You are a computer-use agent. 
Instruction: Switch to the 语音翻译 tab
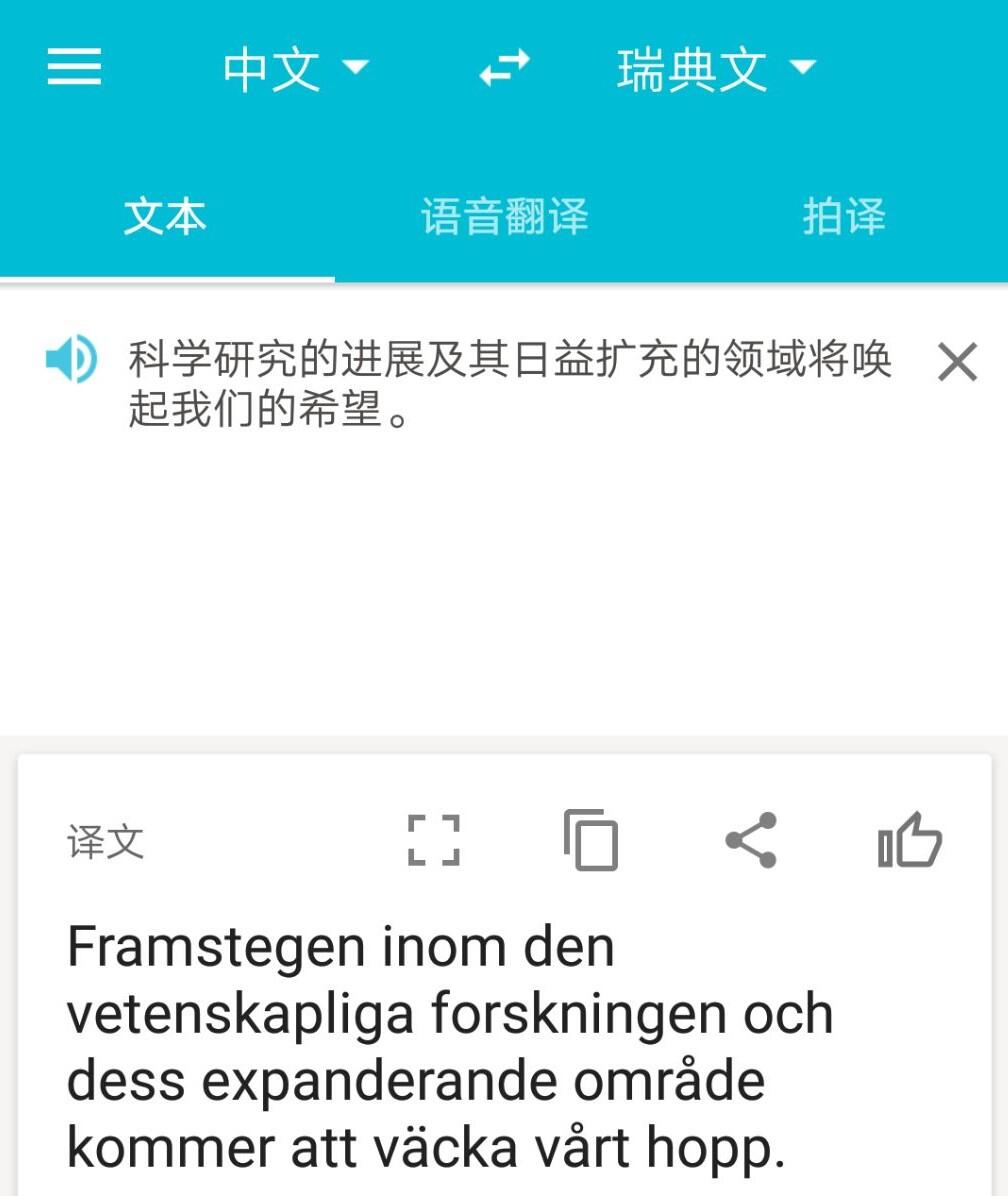(504, 217)
